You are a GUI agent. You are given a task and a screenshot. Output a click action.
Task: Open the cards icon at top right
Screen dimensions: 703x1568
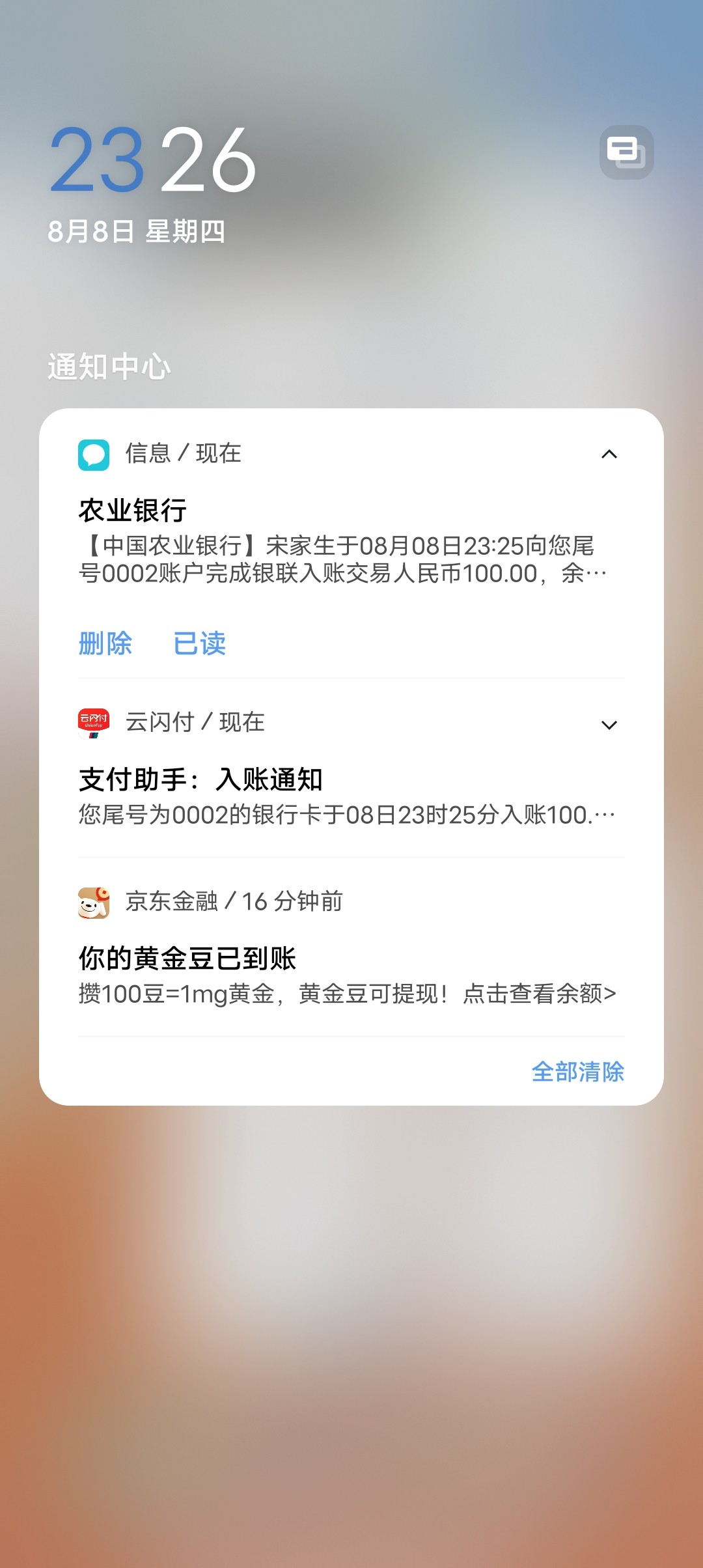point(626,152)
